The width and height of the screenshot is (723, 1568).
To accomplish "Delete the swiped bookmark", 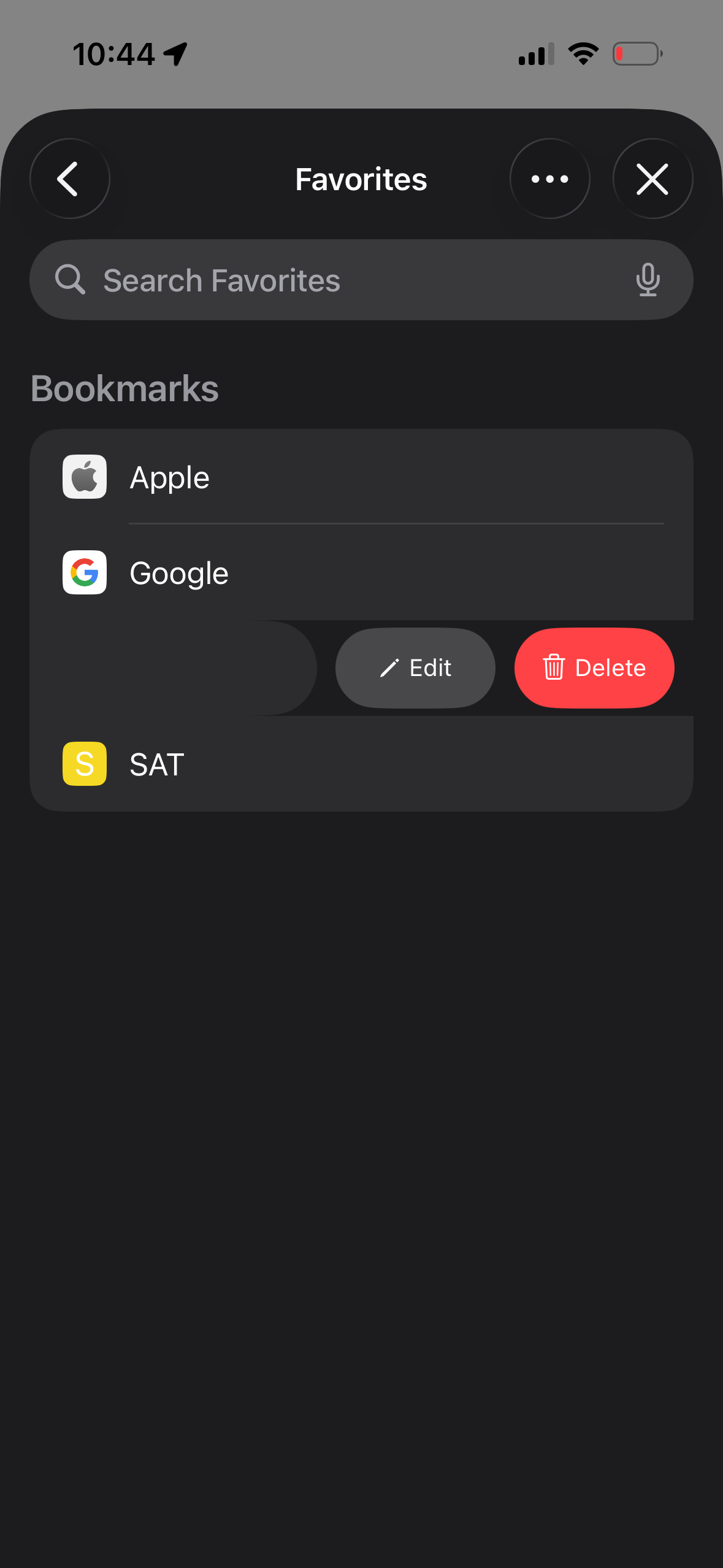I will 594,668.
